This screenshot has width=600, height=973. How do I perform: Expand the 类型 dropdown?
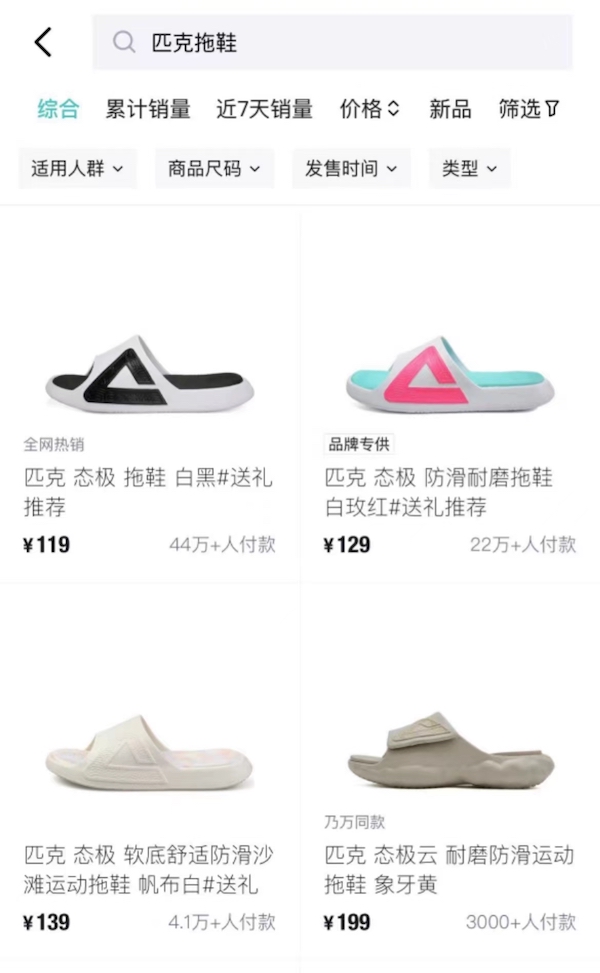469,168
